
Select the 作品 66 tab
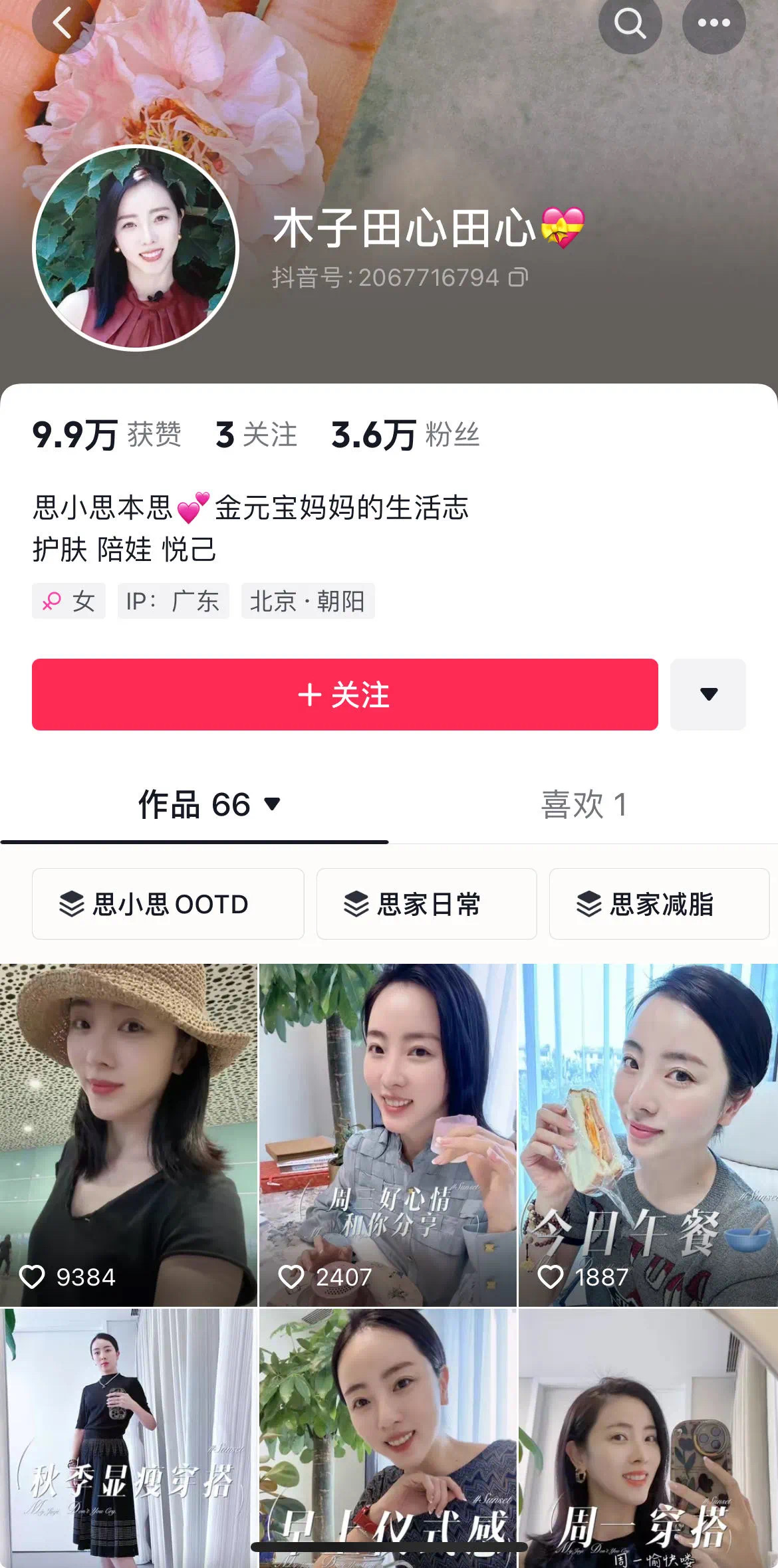(x=209, y=805)
